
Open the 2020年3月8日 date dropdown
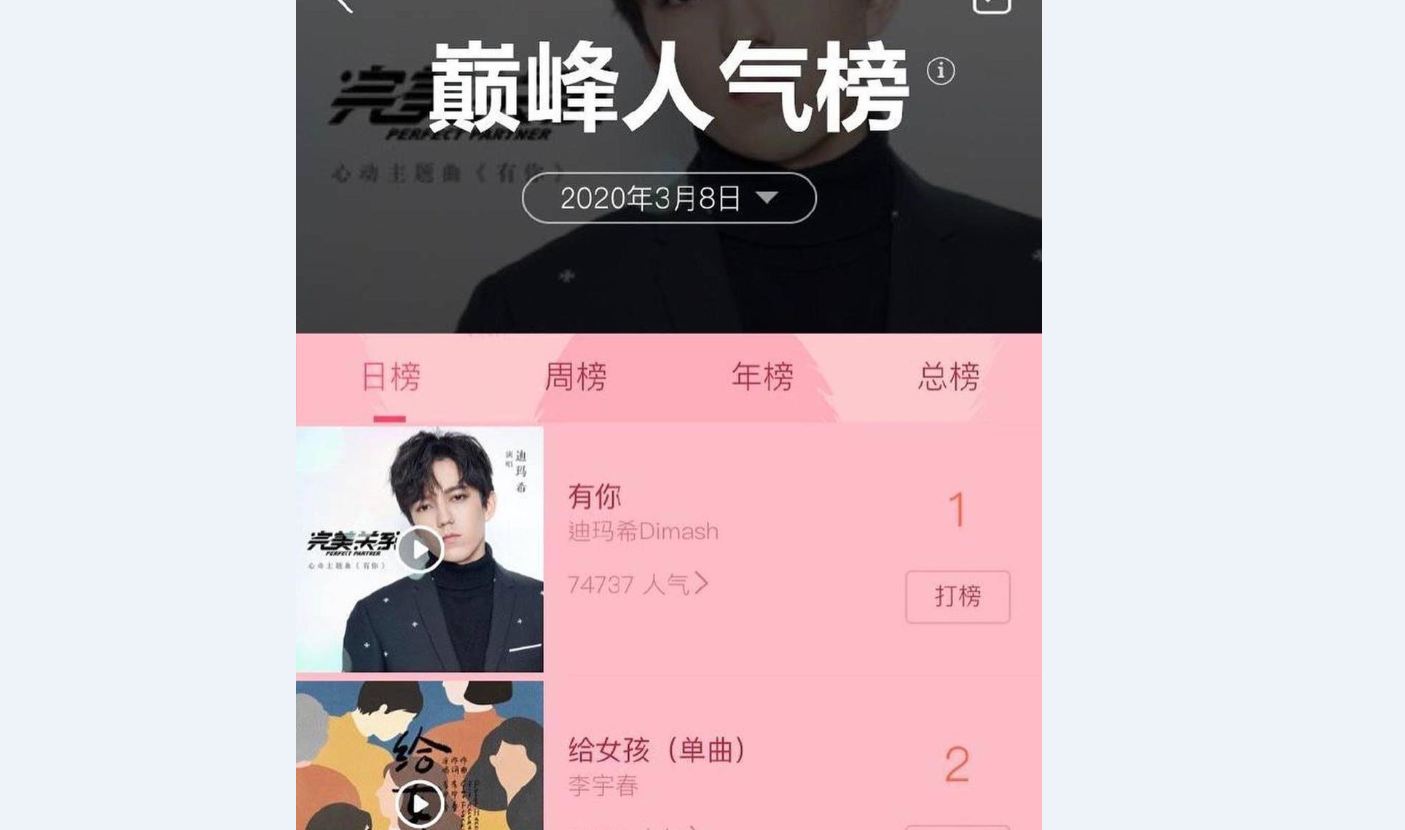tap(668, 198)
